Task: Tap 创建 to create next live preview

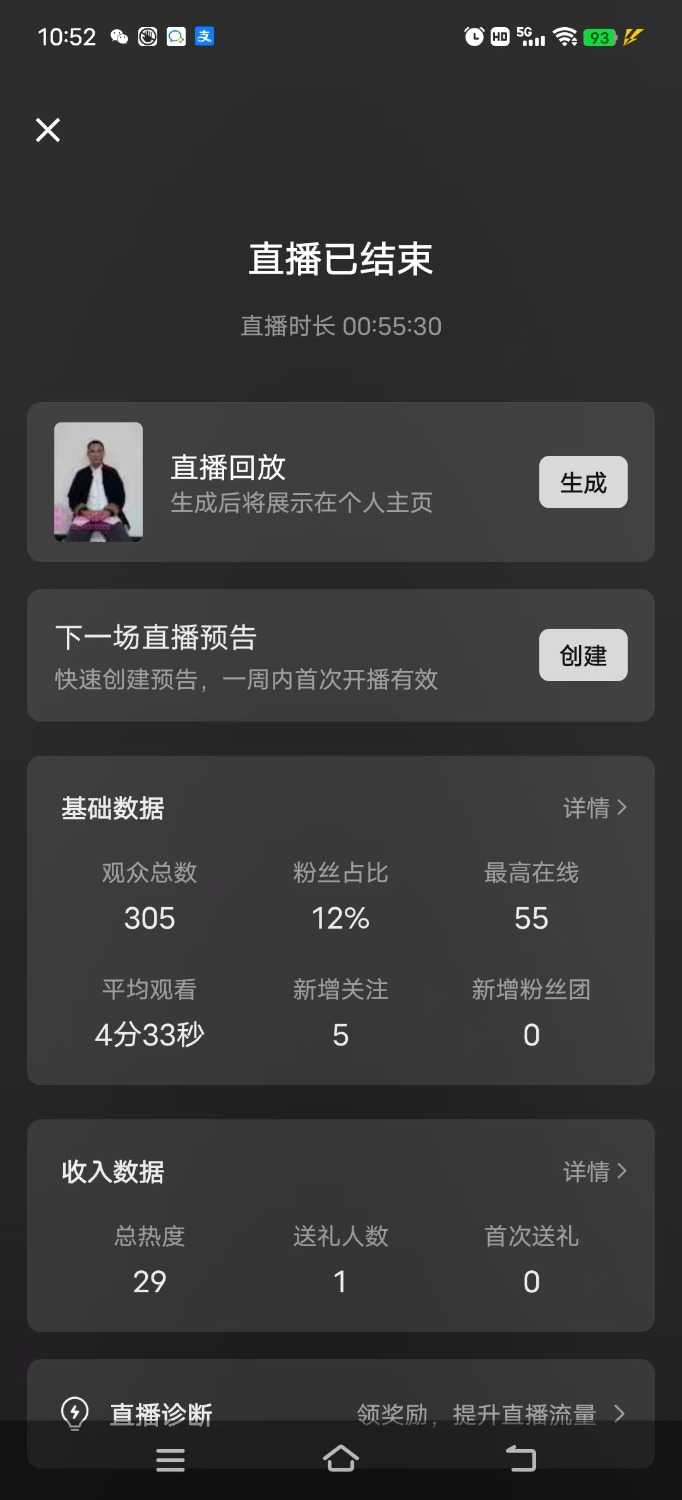Action: pos(583,655)
